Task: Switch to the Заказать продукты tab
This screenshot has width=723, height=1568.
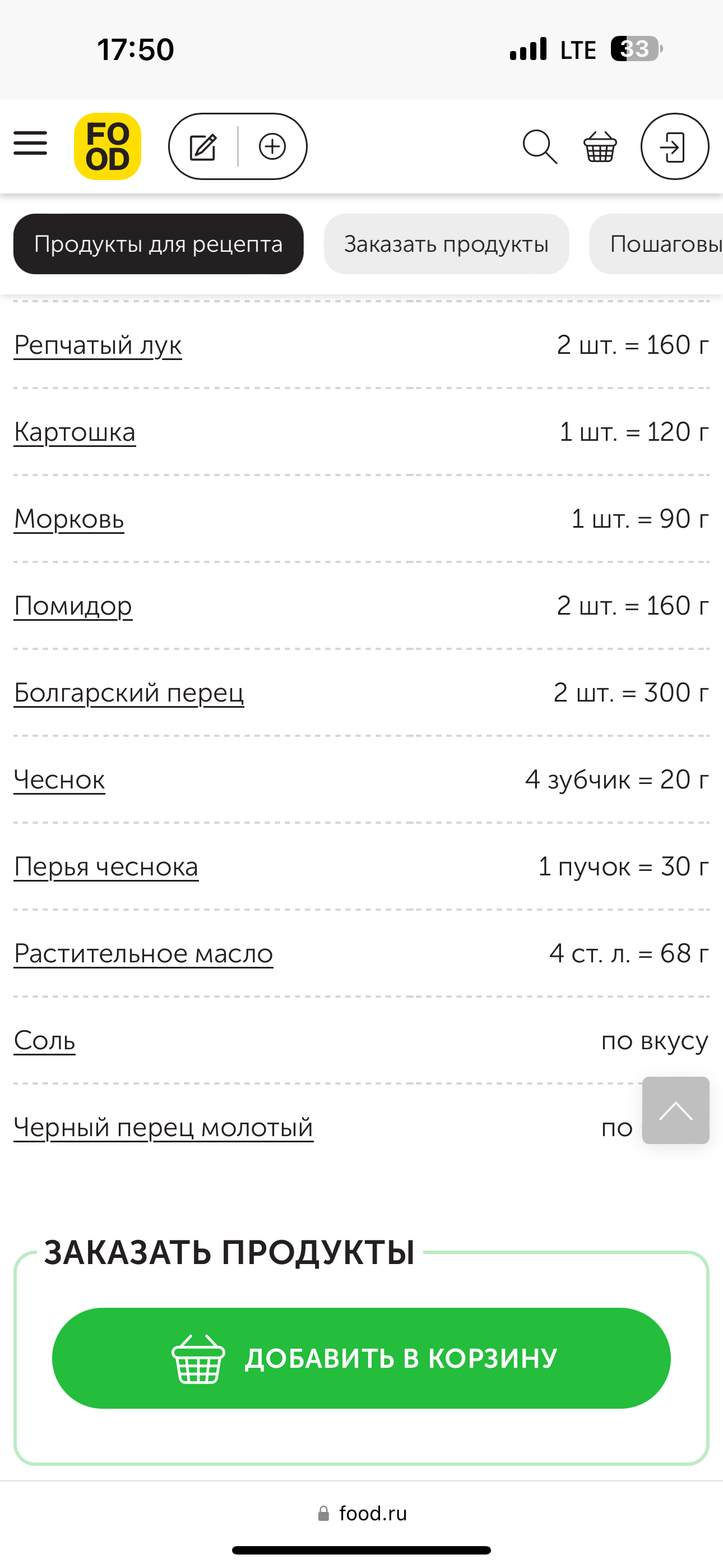Action: pos(446,244)
